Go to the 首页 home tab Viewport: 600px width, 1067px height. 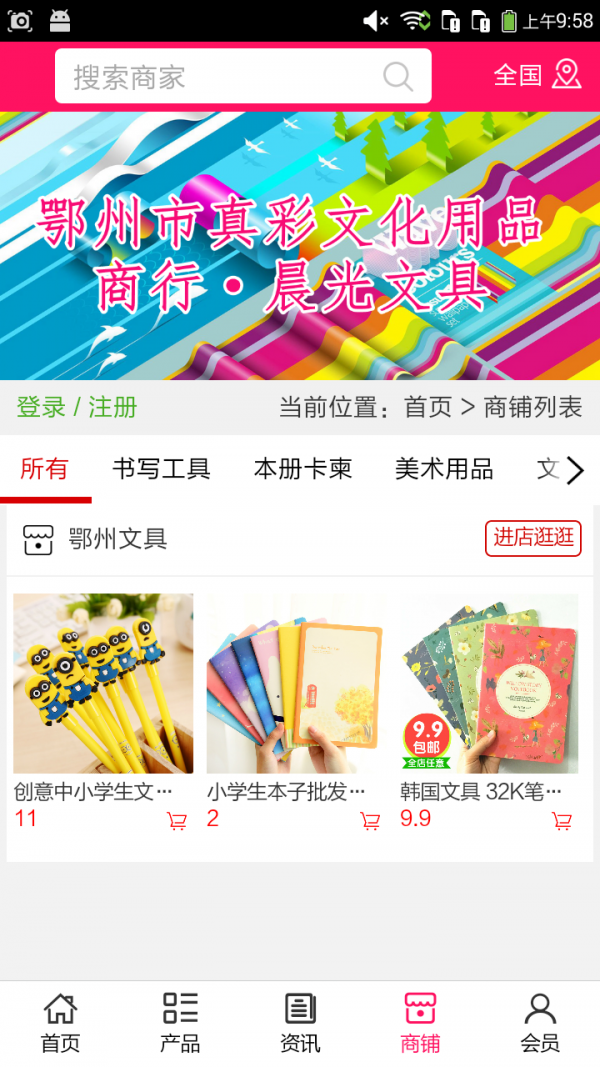click(x=60, y=1023)
